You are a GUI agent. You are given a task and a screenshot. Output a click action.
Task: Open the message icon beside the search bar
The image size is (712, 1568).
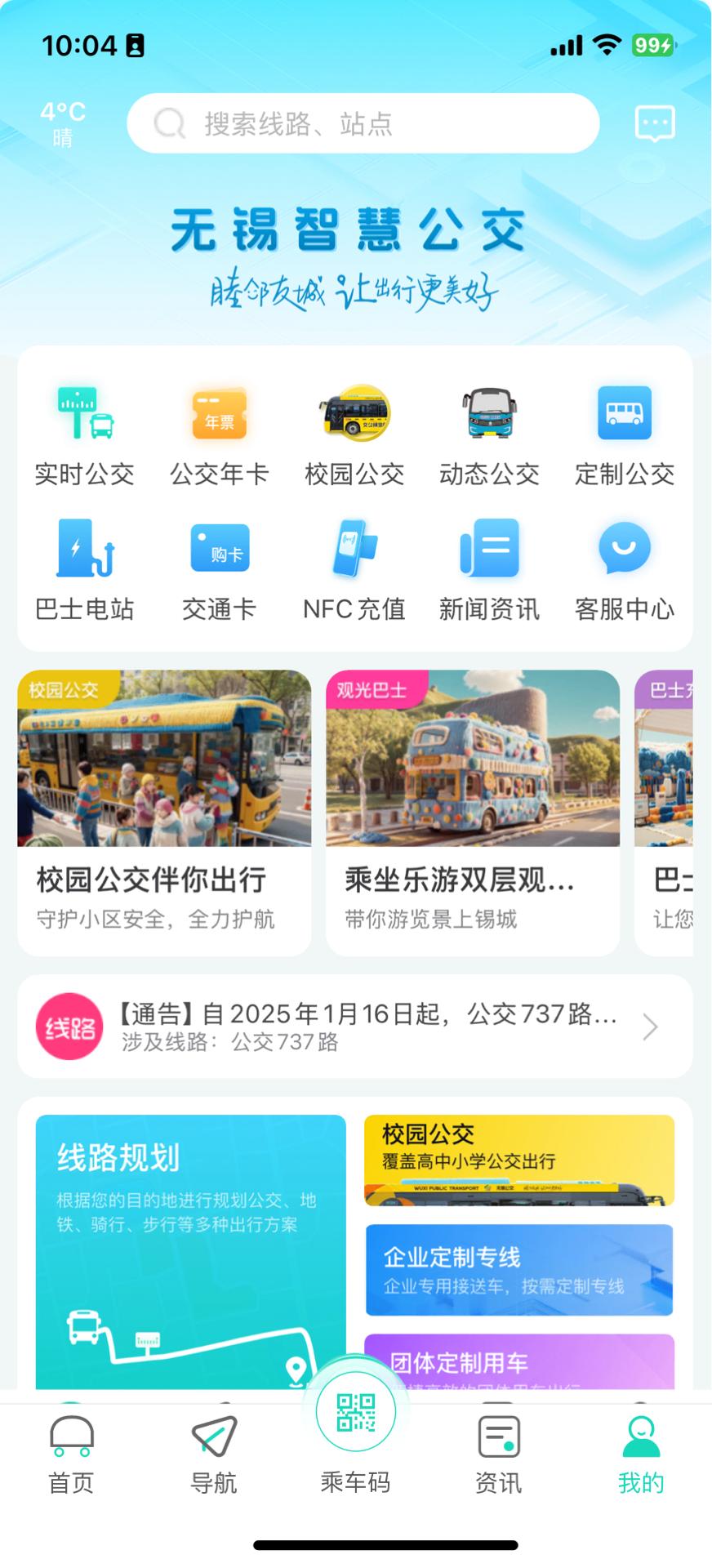click(x=653, y=122)
